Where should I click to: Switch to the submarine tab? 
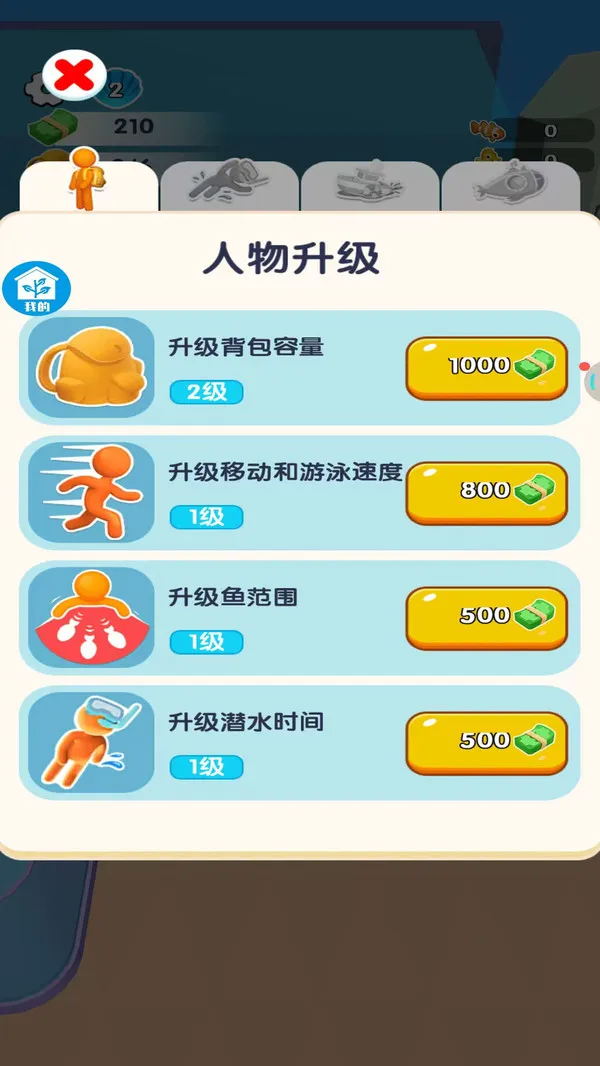pos(510,185)
